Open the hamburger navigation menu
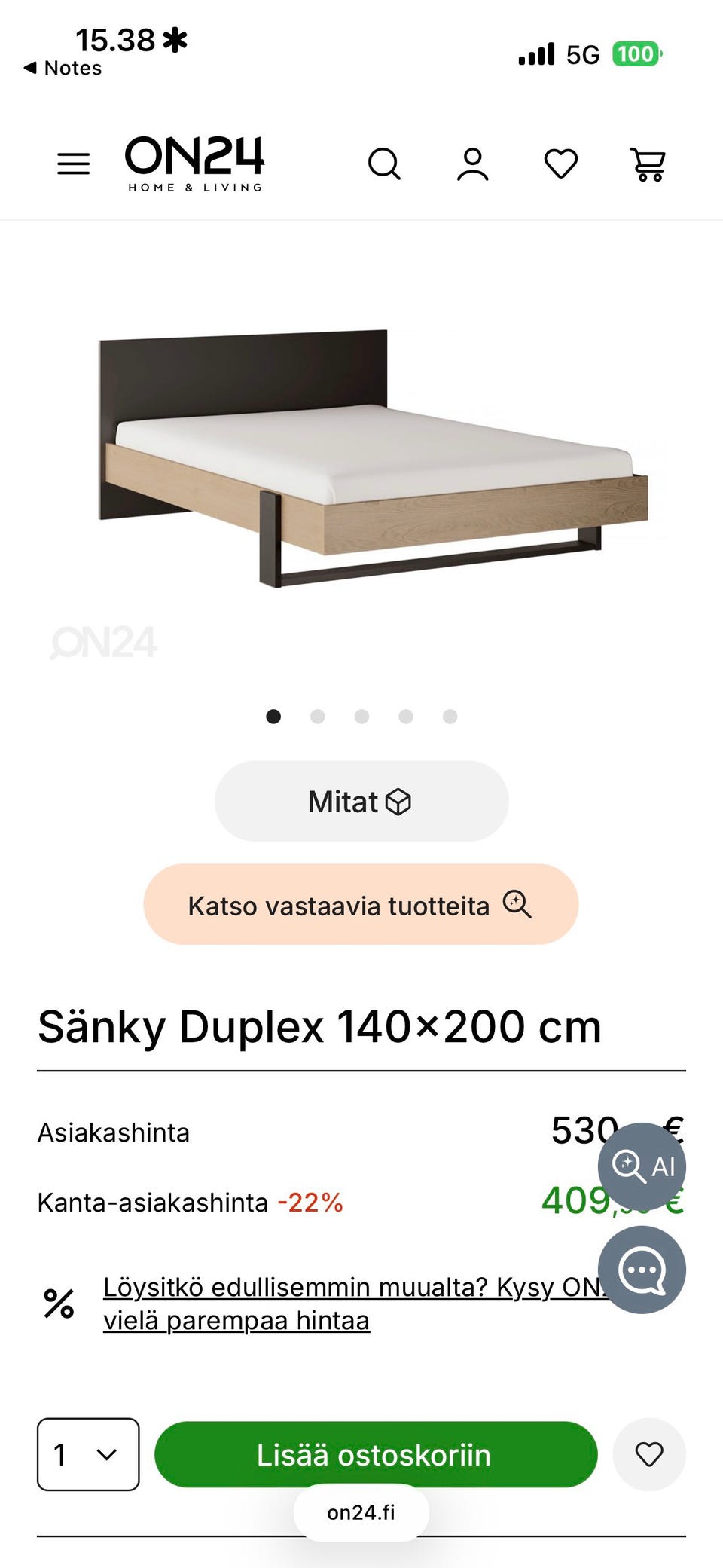The width and height of the screenshot is (723, 1568). pyautogui.click(x=73, y=164)
